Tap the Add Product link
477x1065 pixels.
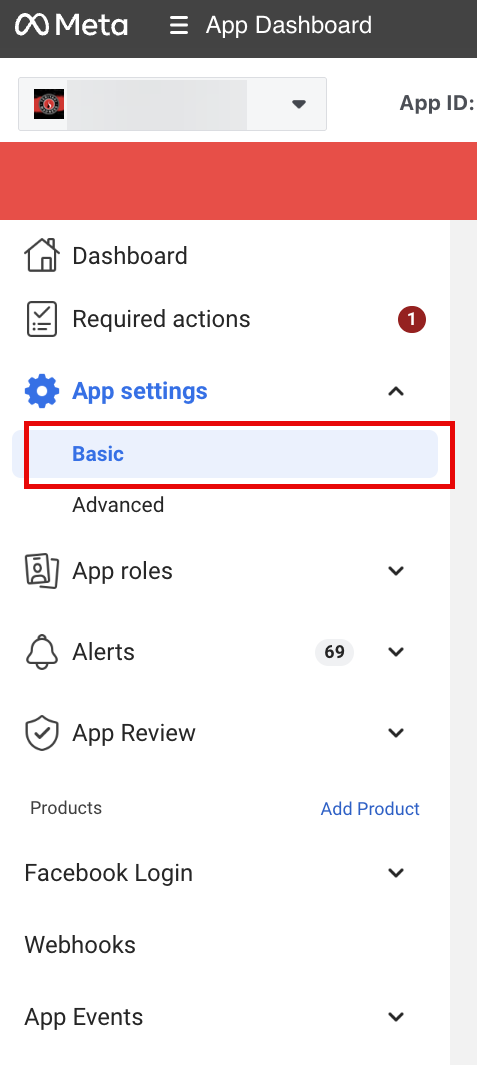click(x=370, y=808)
